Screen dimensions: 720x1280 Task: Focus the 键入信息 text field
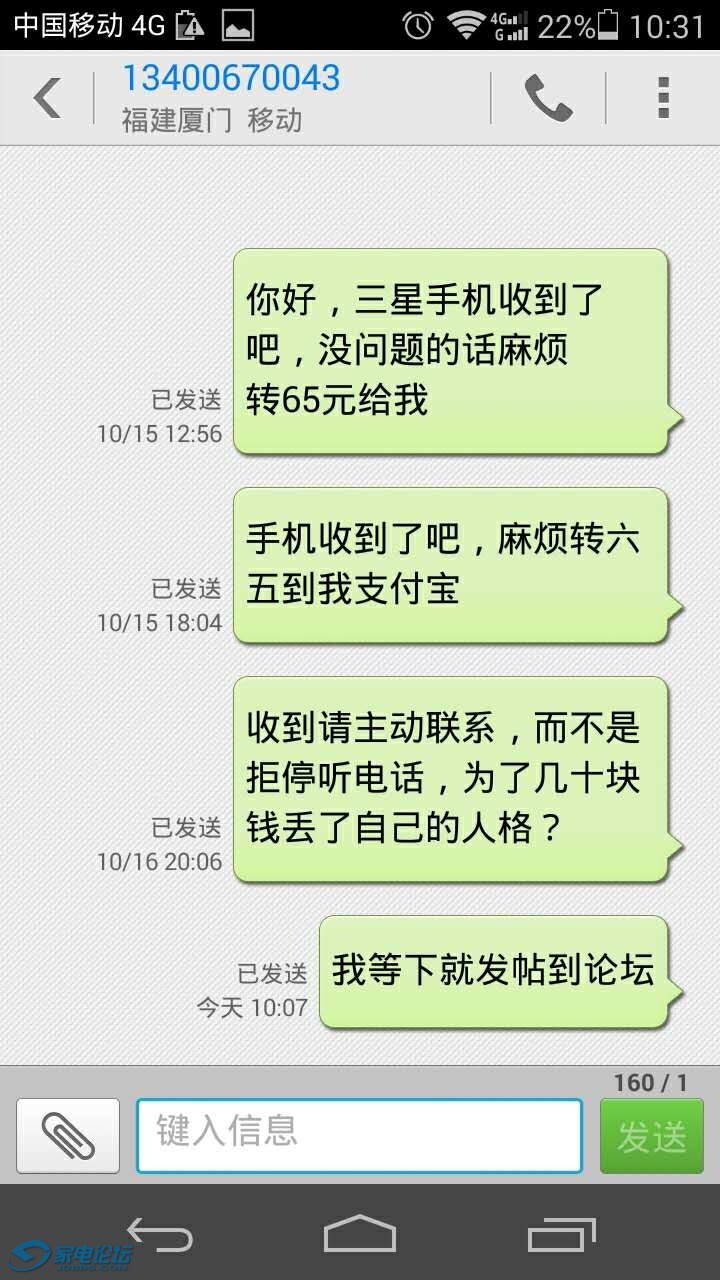[x=359, y=1135]
